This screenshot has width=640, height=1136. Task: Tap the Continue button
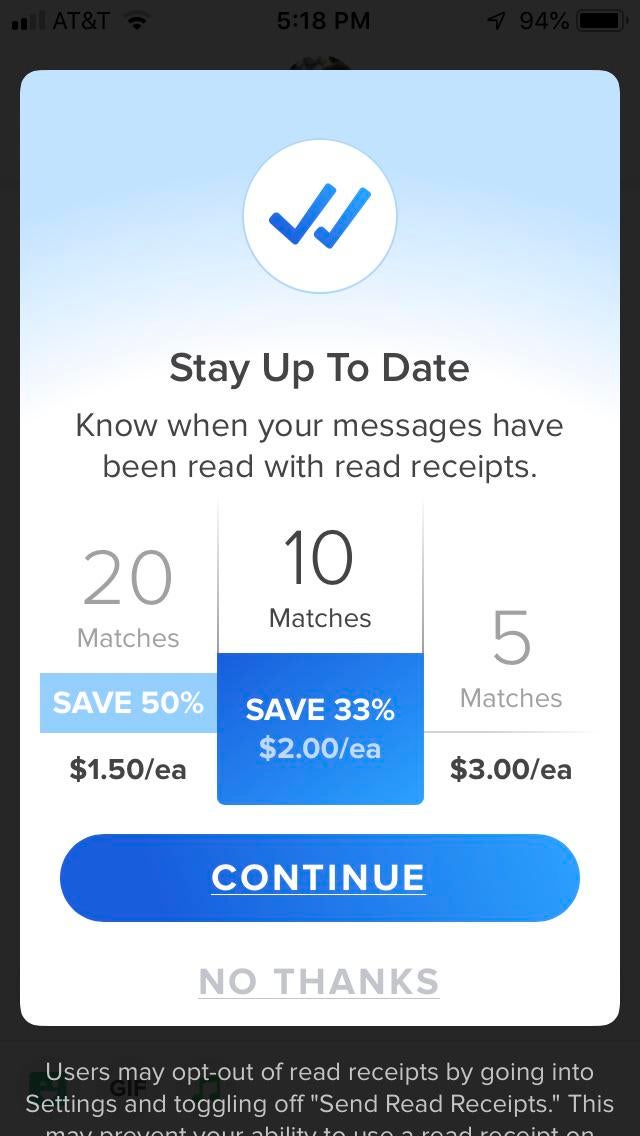tap(320, 878)
